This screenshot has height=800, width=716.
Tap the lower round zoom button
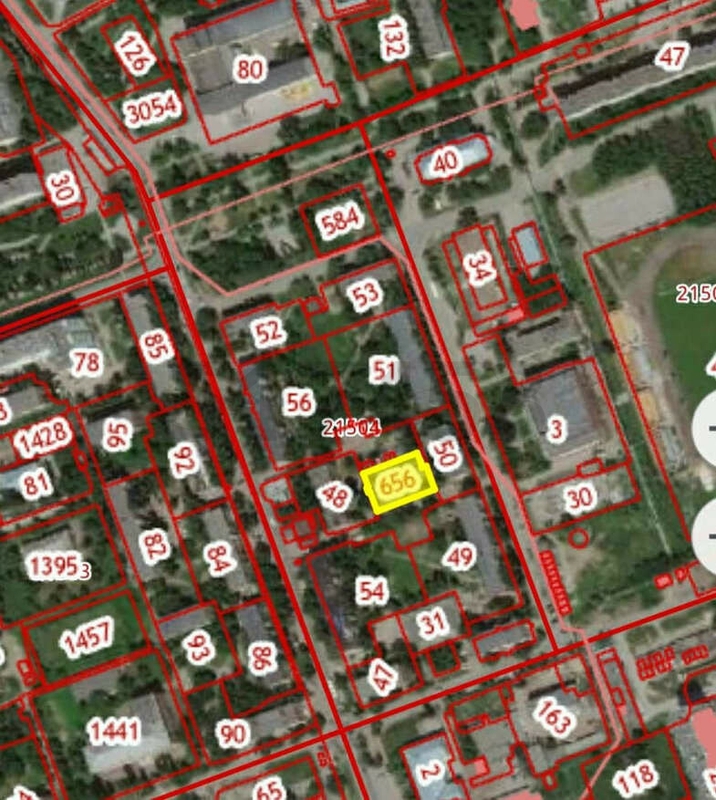[706, 537]
